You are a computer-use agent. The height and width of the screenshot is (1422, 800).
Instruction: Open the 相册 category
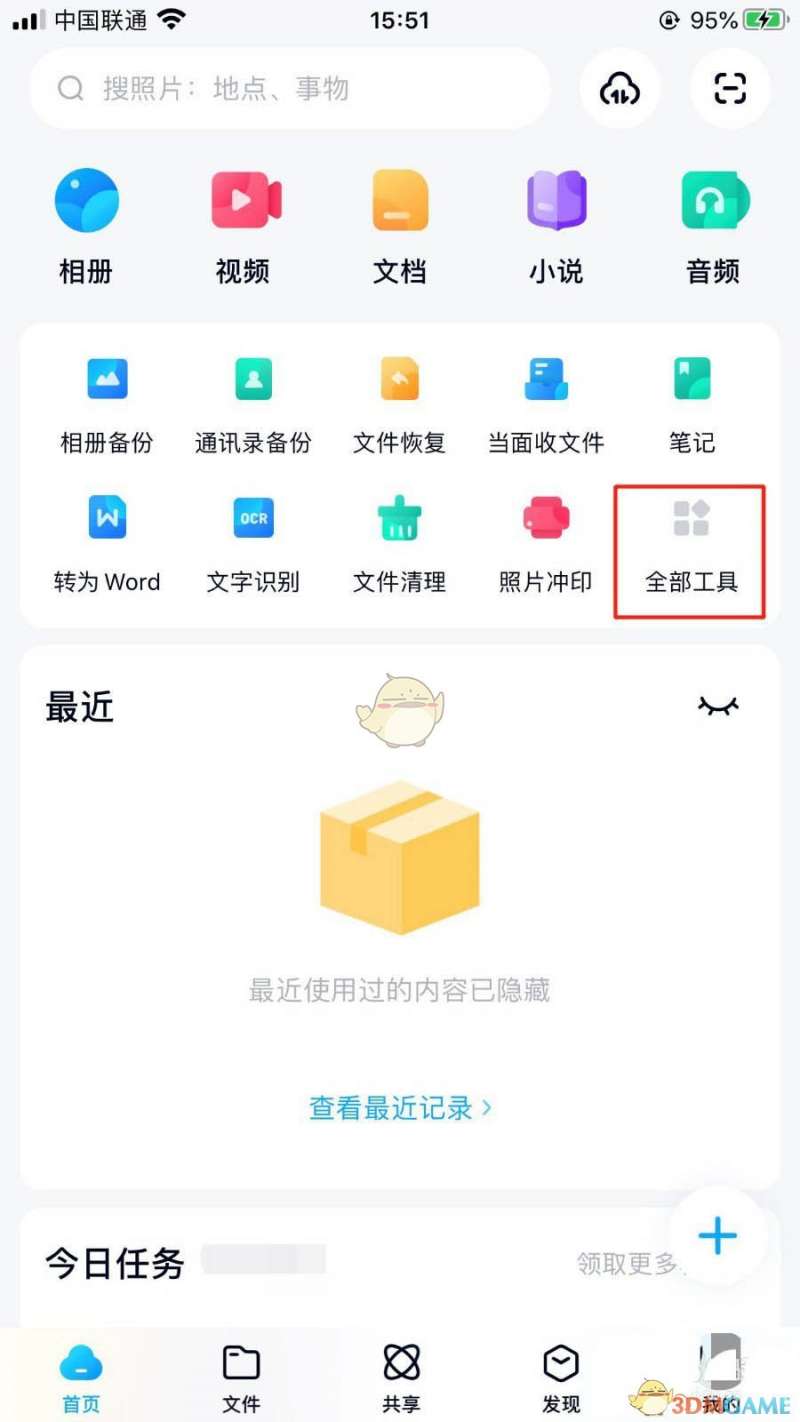click(86, 226)
